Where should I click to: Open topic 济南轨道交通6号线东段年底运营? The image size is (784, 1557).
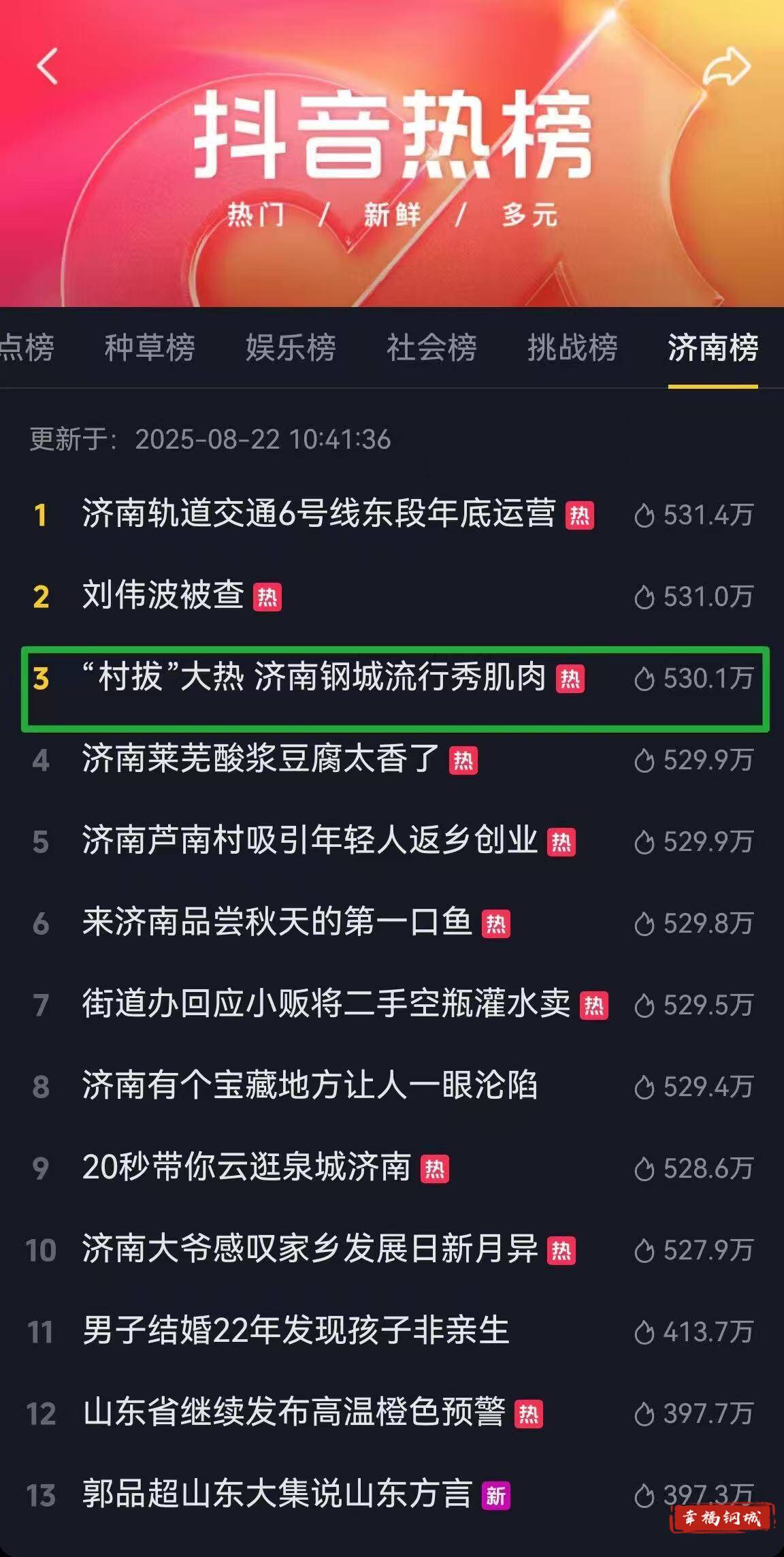pyautogui.click(x=318, y=514)
